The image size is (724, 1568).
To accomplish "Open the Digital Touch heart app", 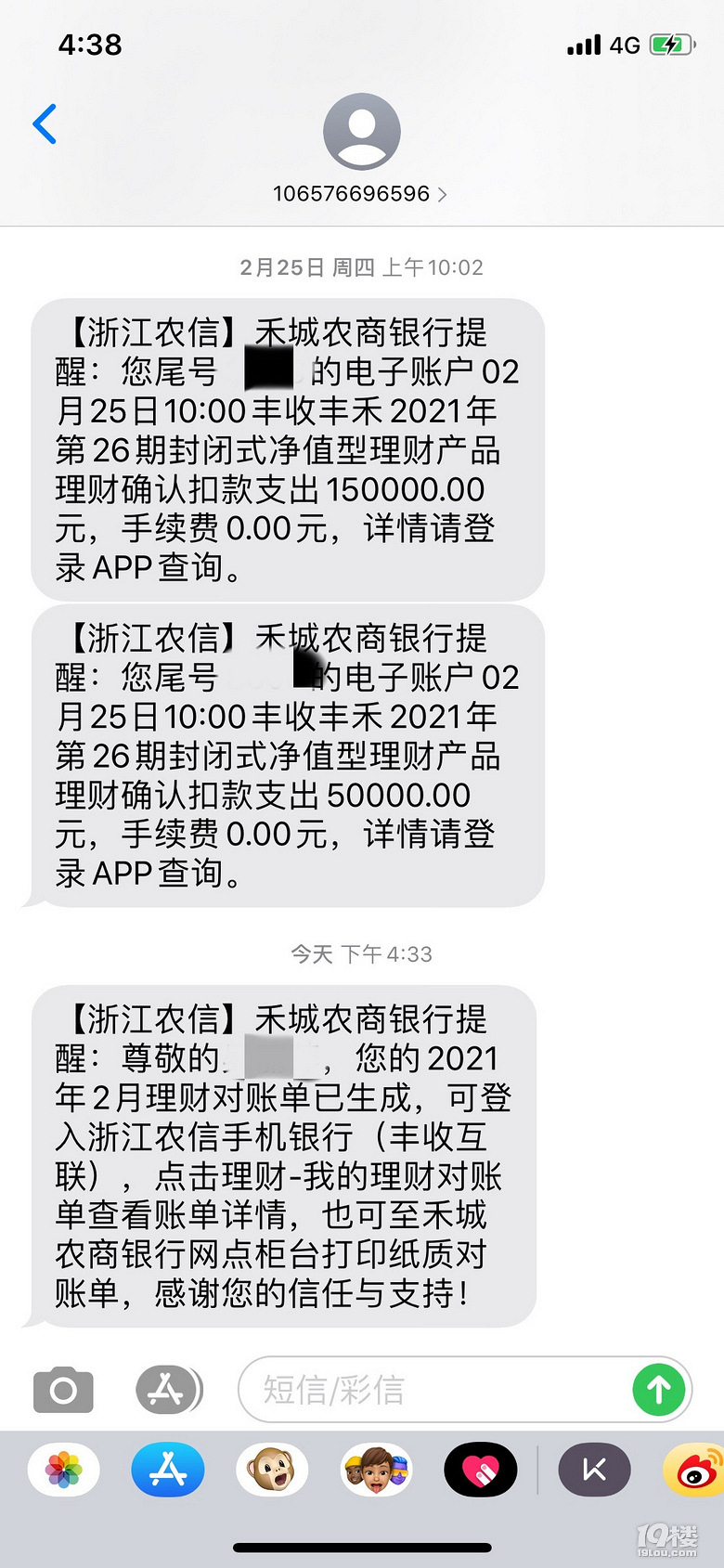I will click(x=480, y=1471).
